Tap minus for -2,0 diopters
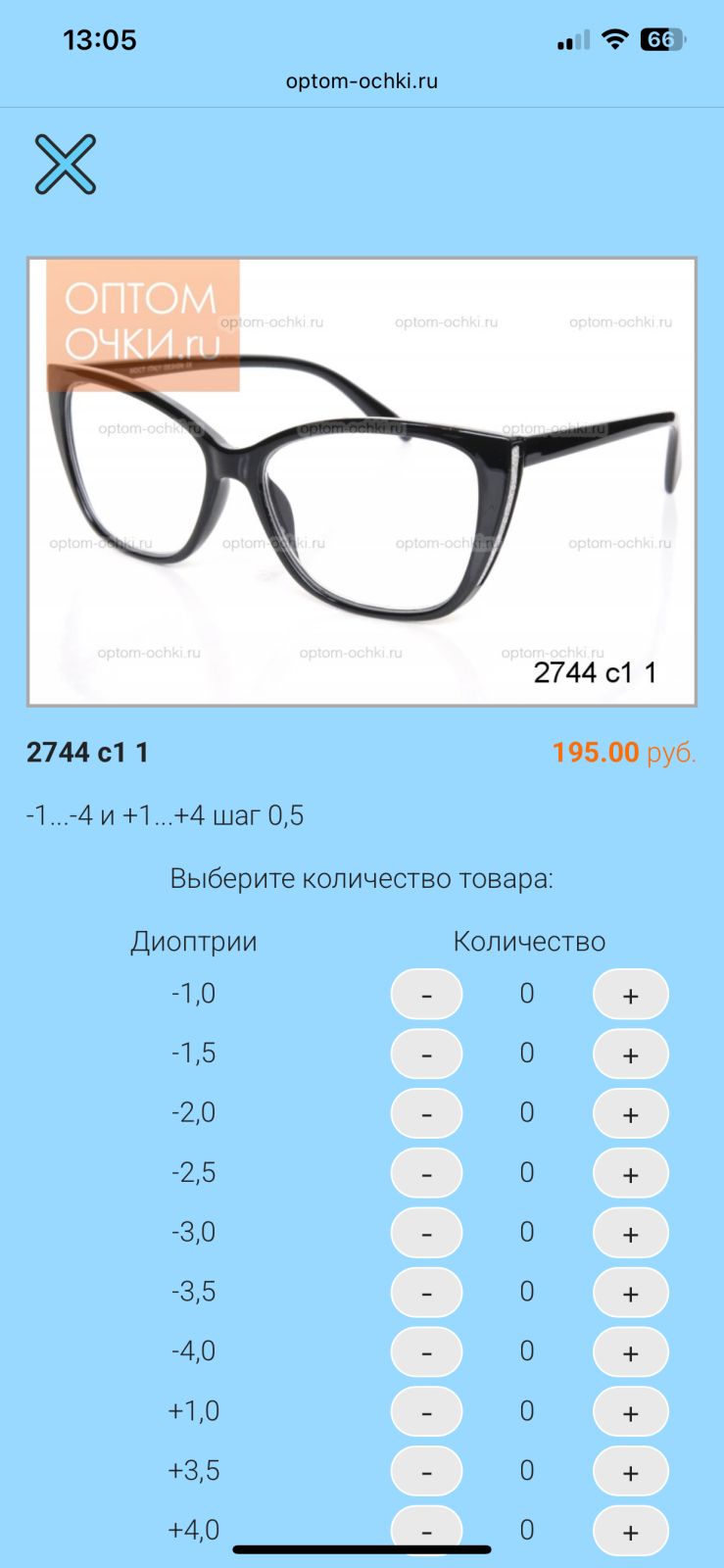724x1568 pixels. [426, 1114]
